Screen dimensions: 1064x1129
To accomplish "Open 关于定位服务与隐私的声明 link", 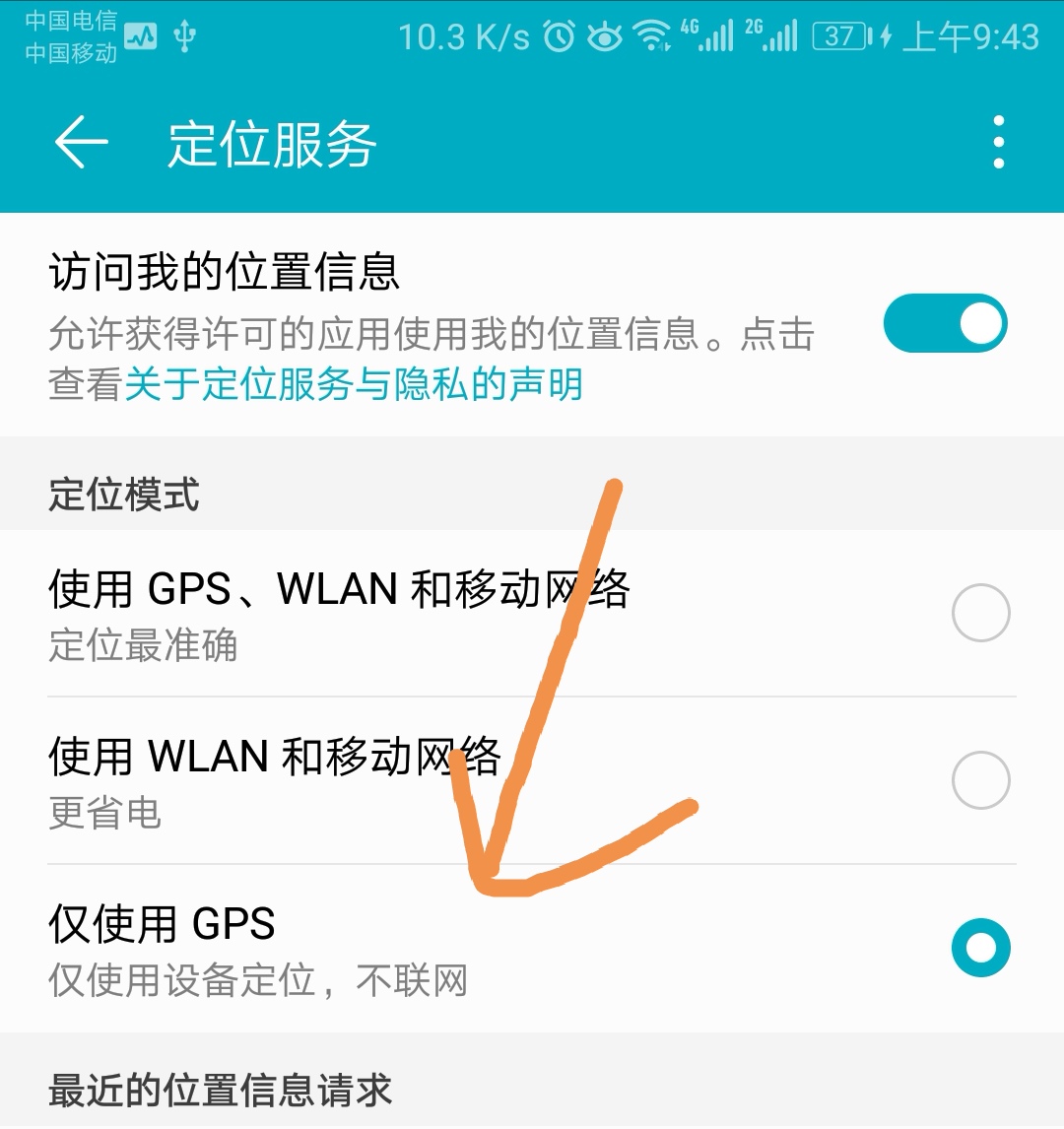I will point(354,384).
